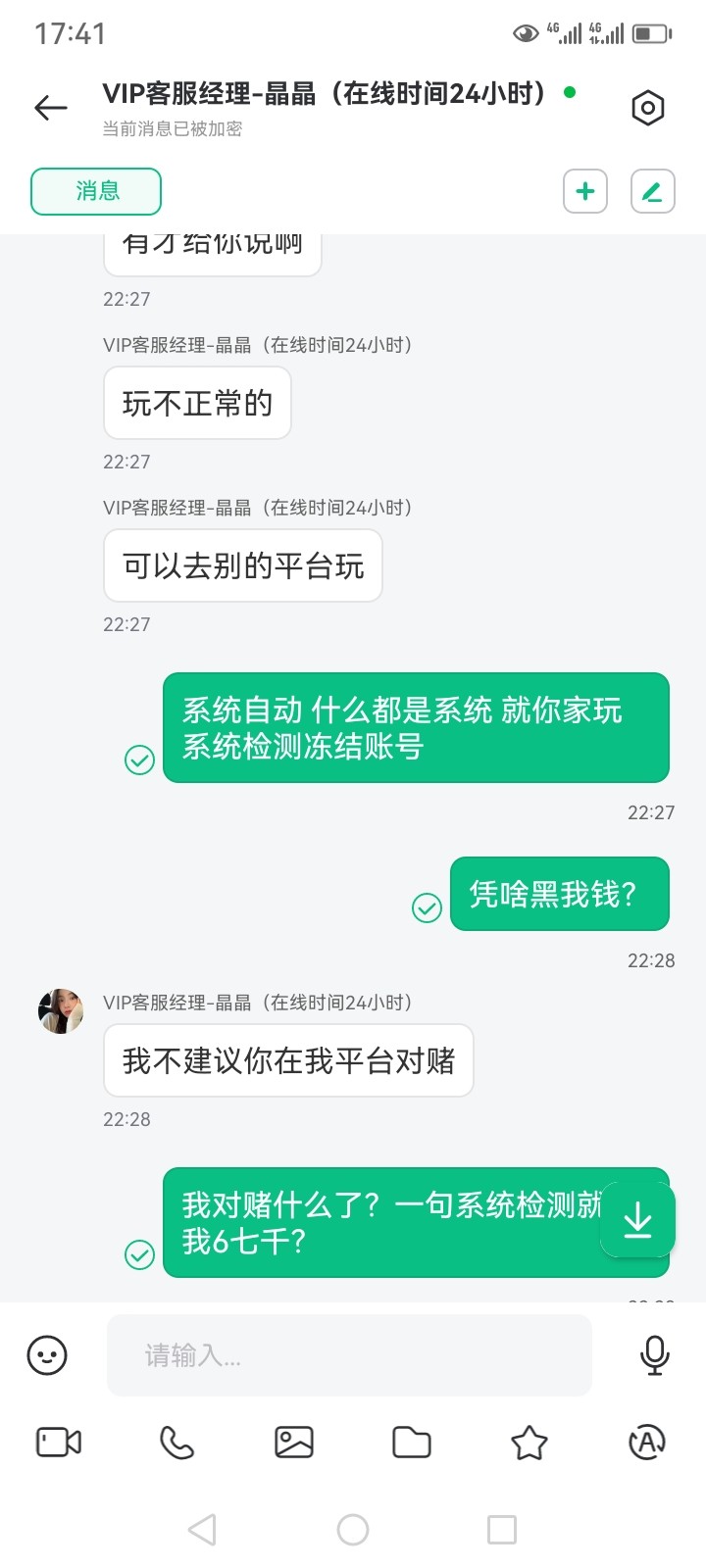Tap the pencil edit button
Image resolution: width=706 pixels, height=1568 pixels.
coord(652,191)
